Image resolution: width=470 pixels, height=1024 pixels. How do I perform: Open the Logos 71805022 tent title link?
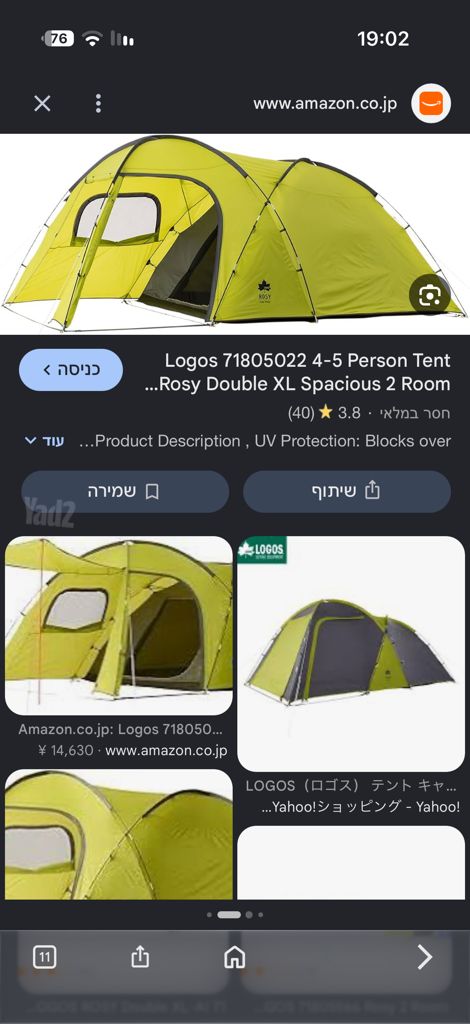[x=298, y=372]
